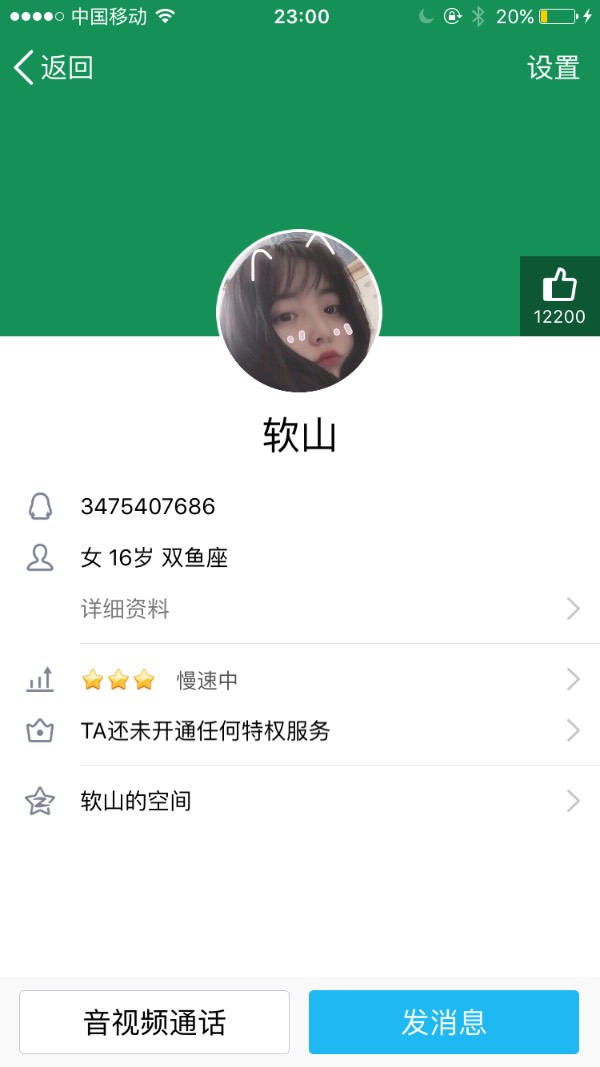The image size is (600, 1067).
Task: View 软山's profile avatar
Action: point(299,312)
